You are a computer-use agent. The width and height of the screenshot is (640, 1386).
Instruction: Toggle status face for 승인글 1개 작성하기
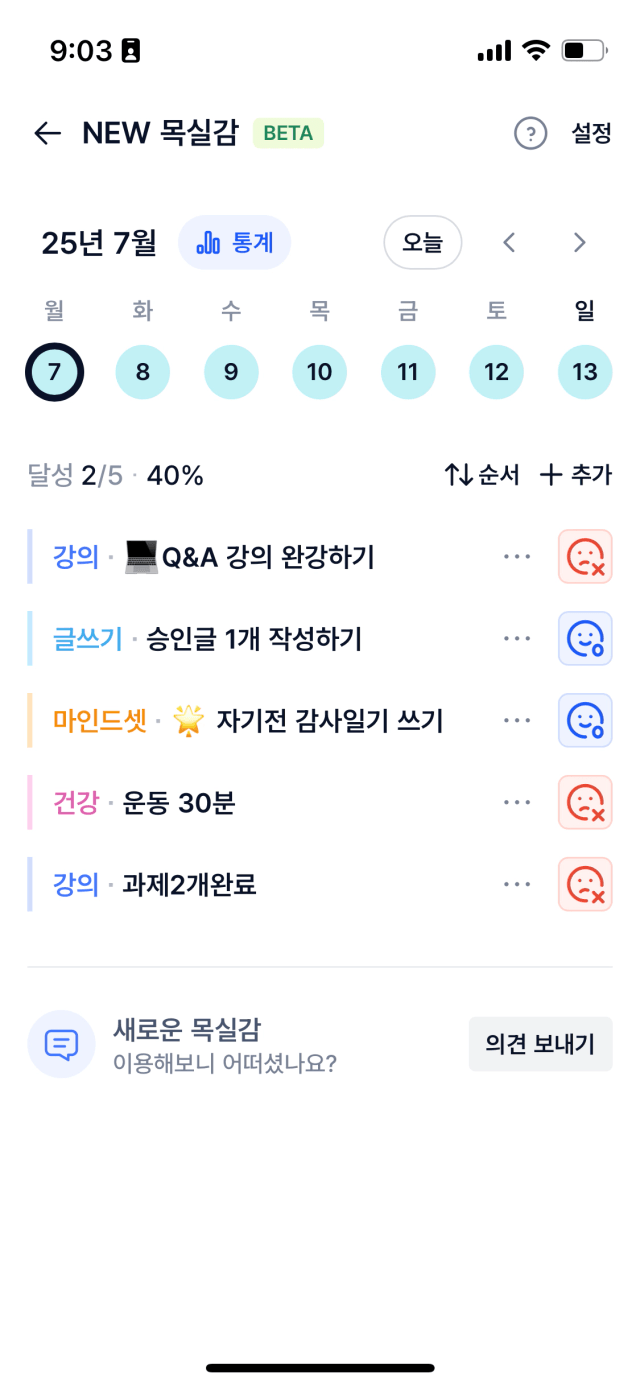click(x=585, y=639)
